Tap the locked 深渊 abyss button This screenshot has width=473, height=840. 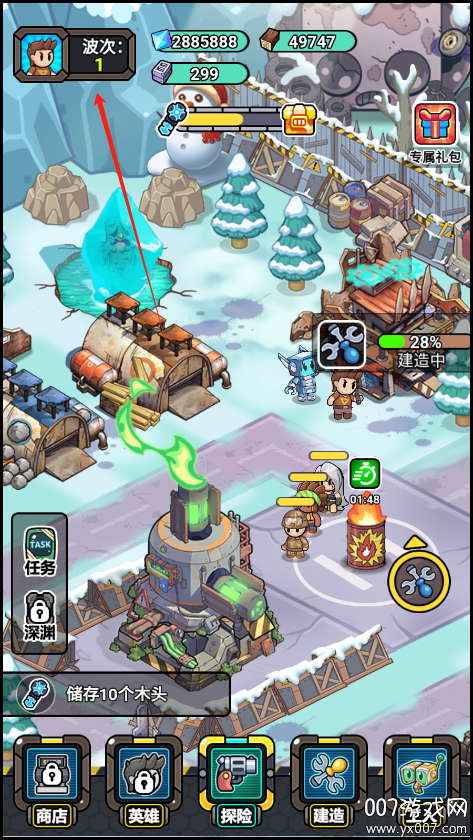click(40, 616)
